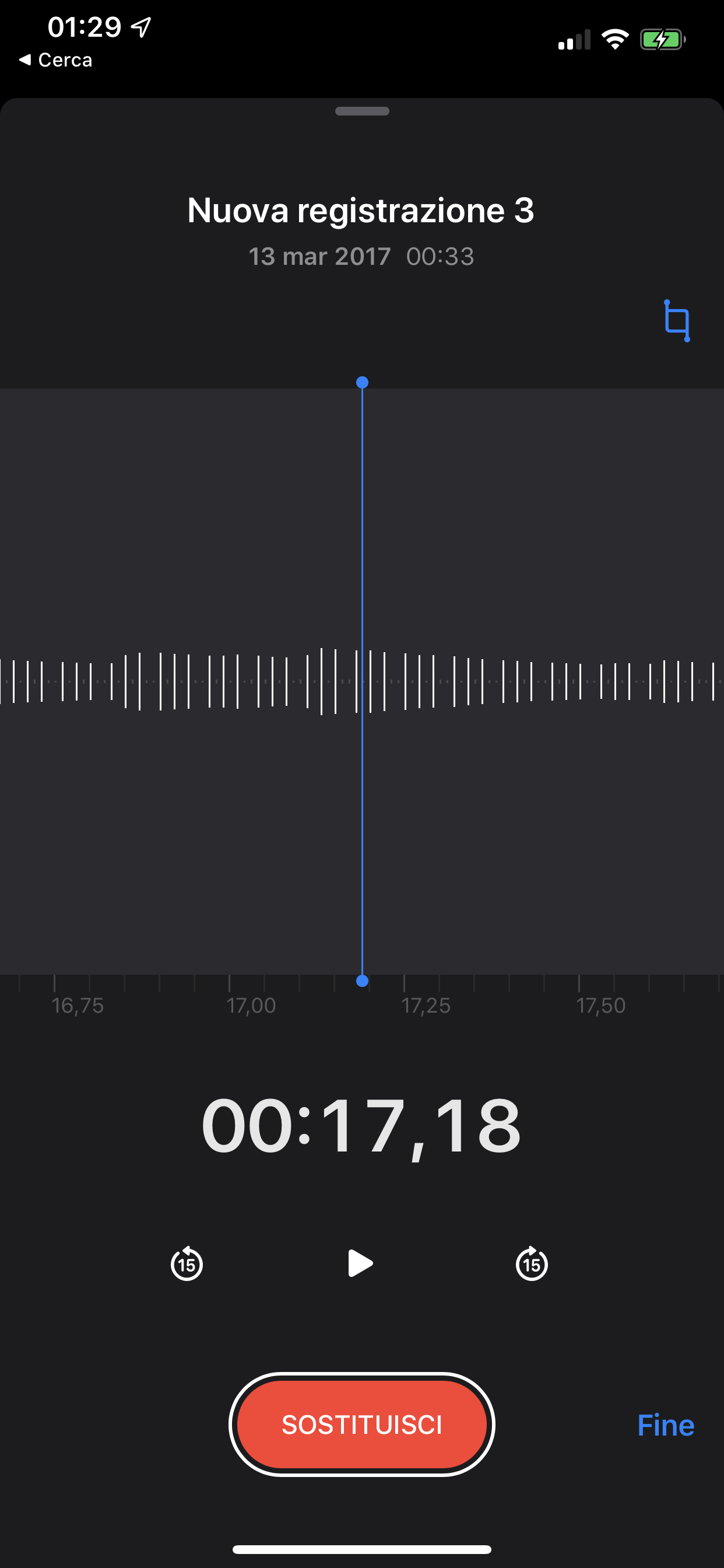The image size is (724, 1568).
Task: Tap the sheet grabber handle
Action: pyautogui.click(x=362, y=111)
